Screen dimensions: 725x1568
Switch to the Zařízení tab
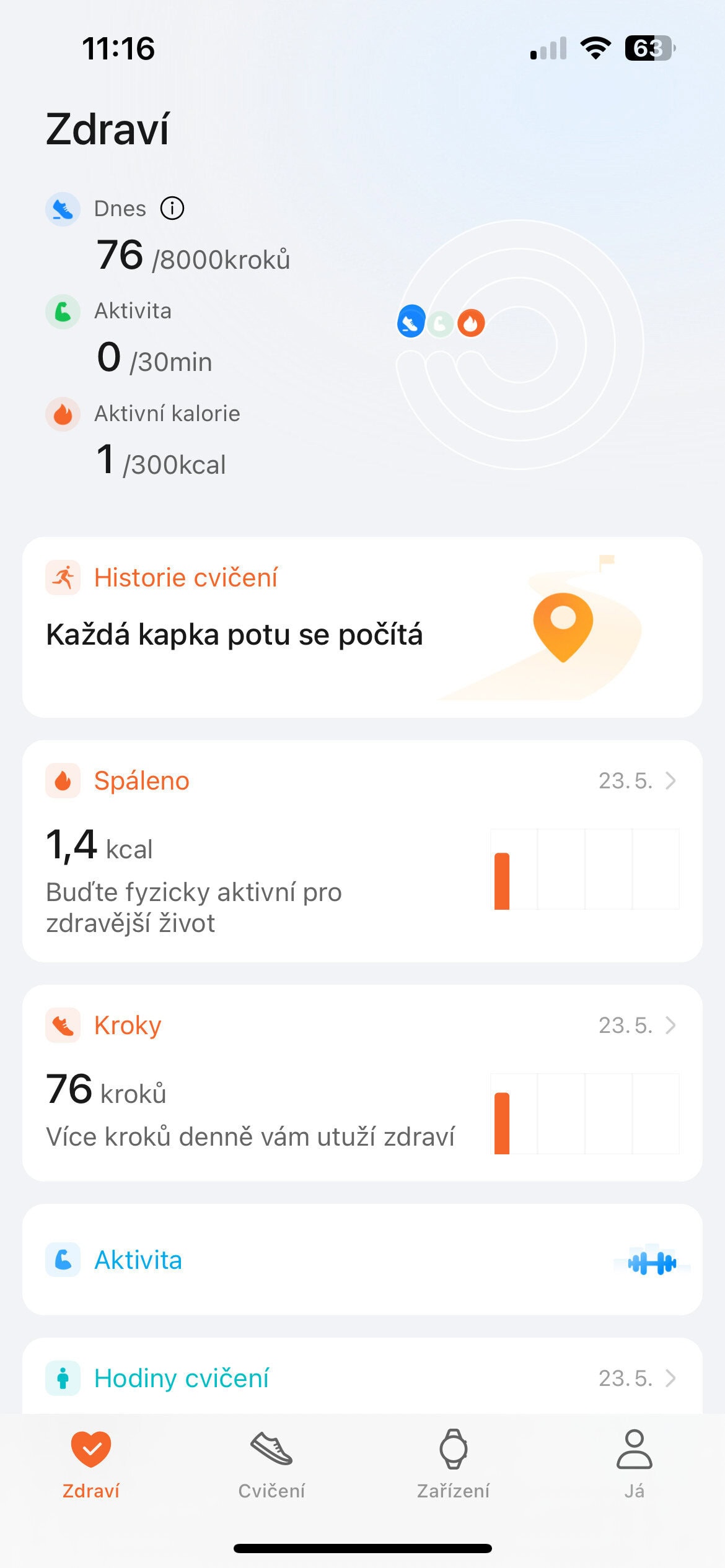point(453,1465)
